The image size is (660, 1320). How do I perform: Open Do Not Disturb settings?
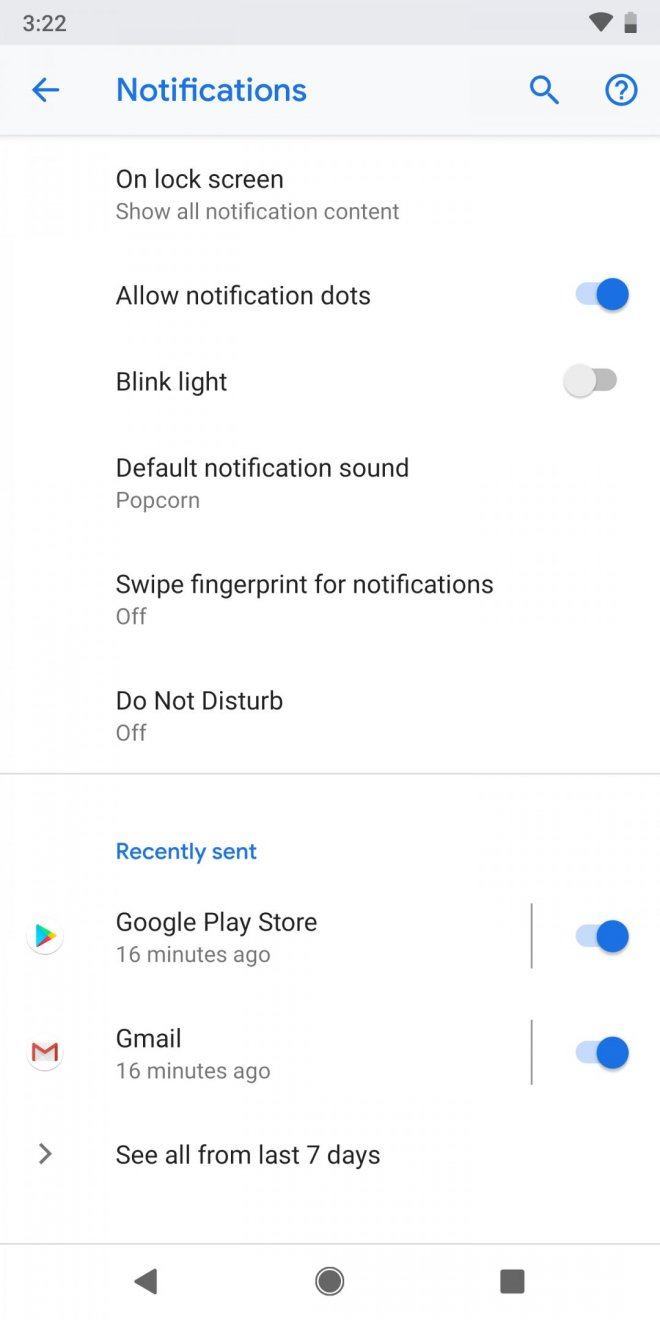[199, 715]
